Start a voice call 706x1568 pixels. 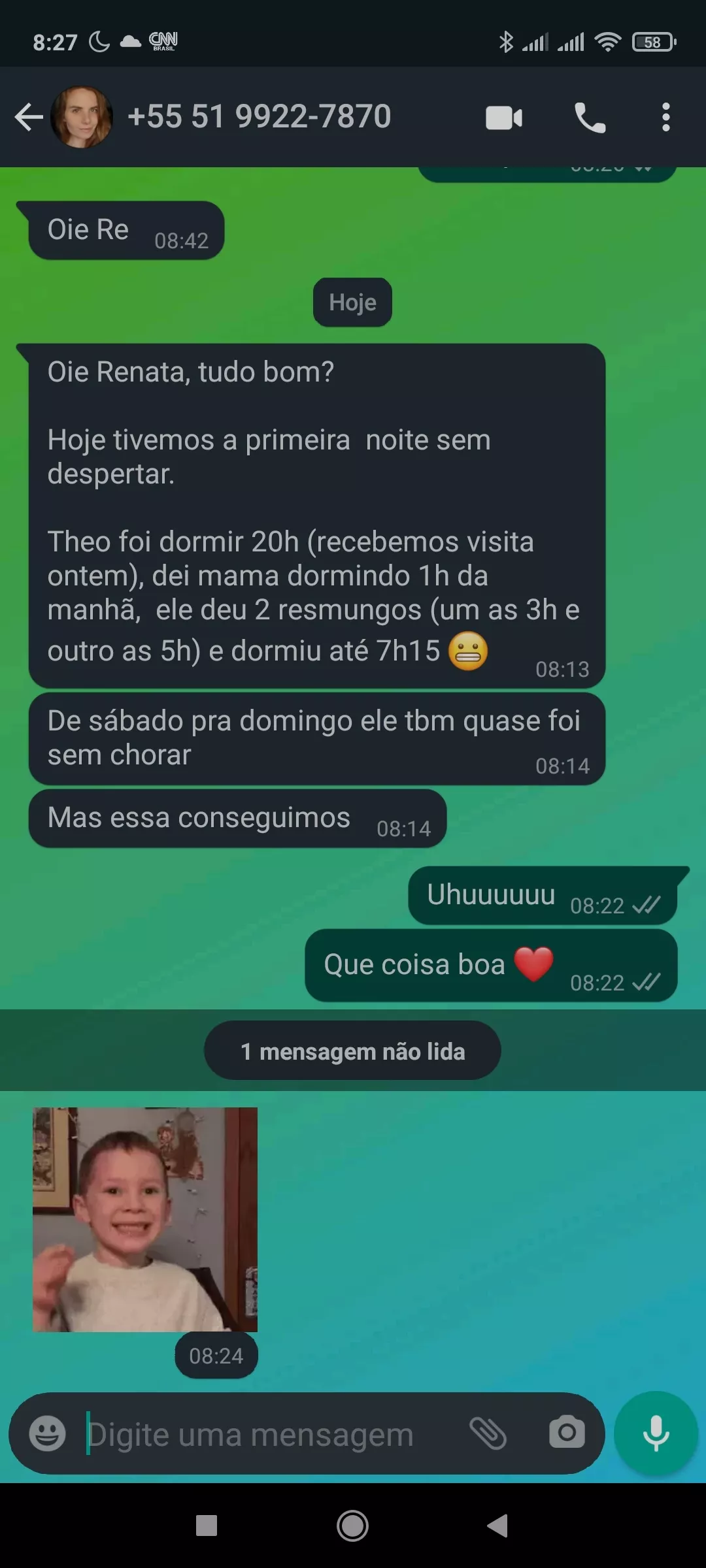tap(590, 118)
